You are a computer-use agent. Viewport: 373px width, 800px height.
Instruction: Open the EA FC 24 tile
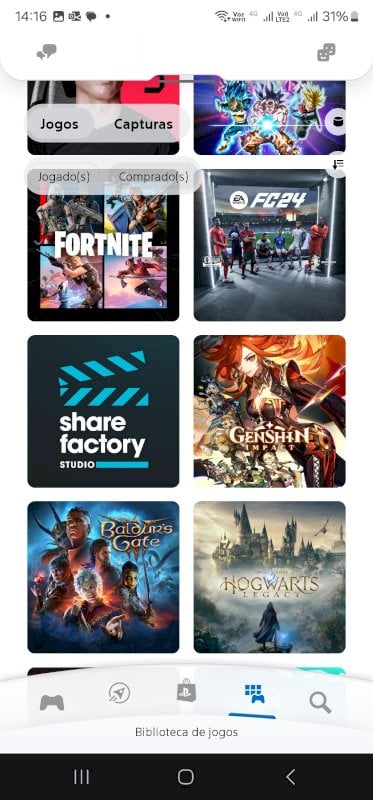[269, 245]
